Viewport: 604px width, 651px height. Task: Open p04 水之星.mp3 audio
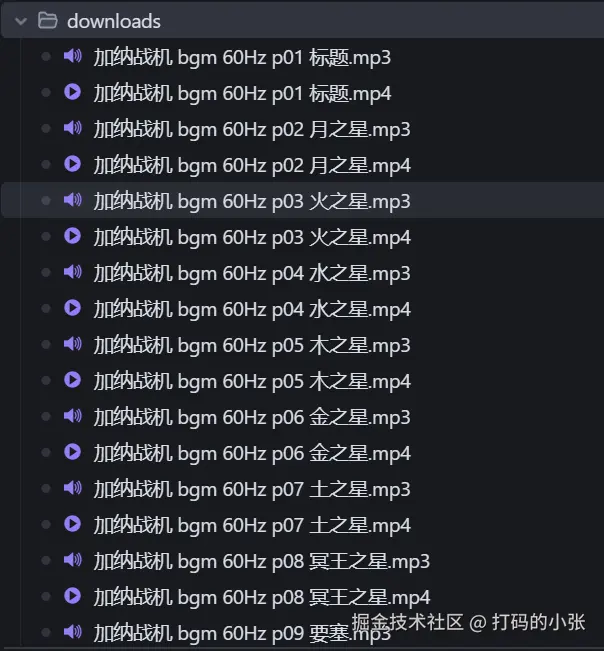tap(251, 273)
